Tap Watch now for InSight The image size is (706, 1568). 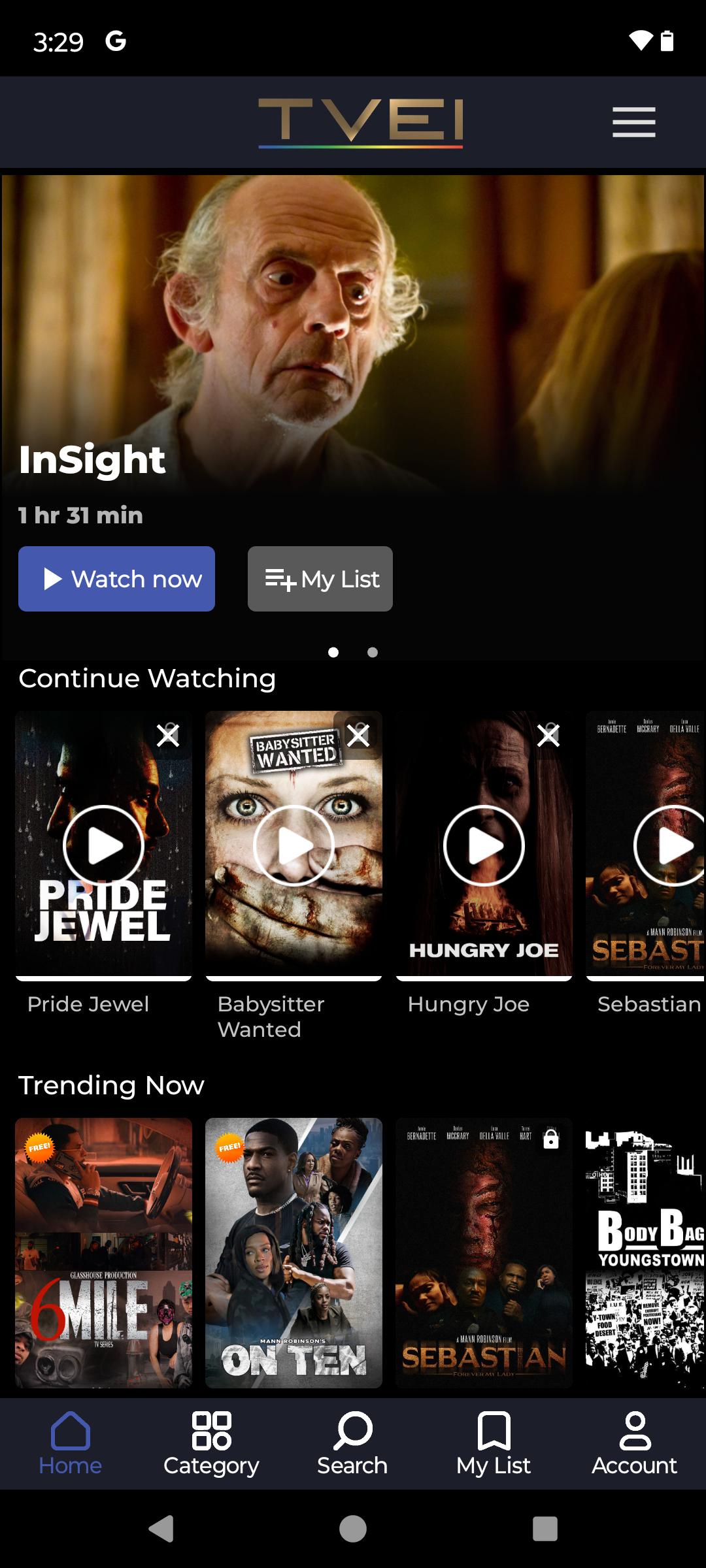tap(116, 579)
